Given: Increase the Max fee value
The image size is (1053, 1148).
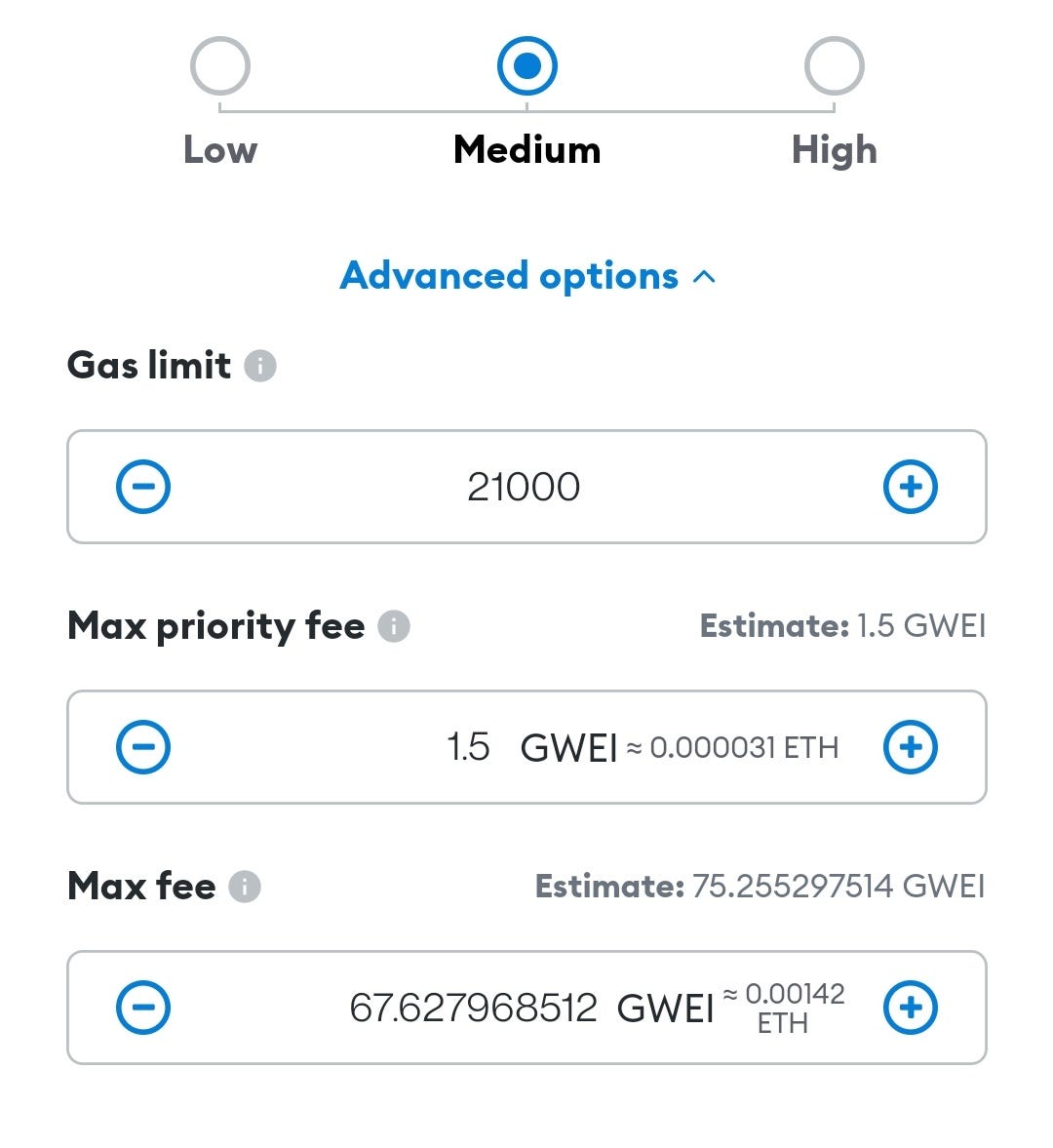Looking at the screenshot, I should (x=911, y=1008).
